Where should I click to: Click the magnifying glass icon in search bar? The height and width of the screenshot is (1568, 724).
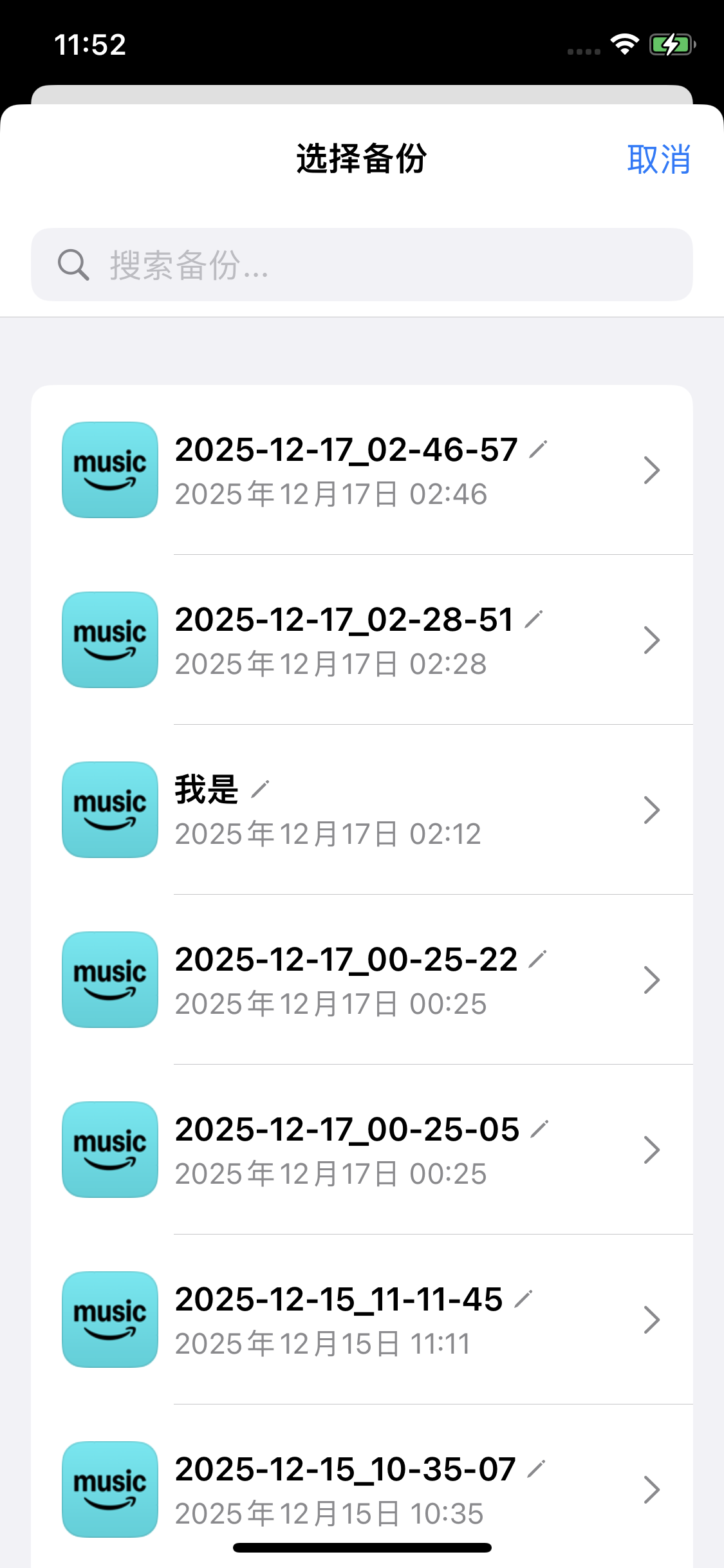click(x=73, y=265)
